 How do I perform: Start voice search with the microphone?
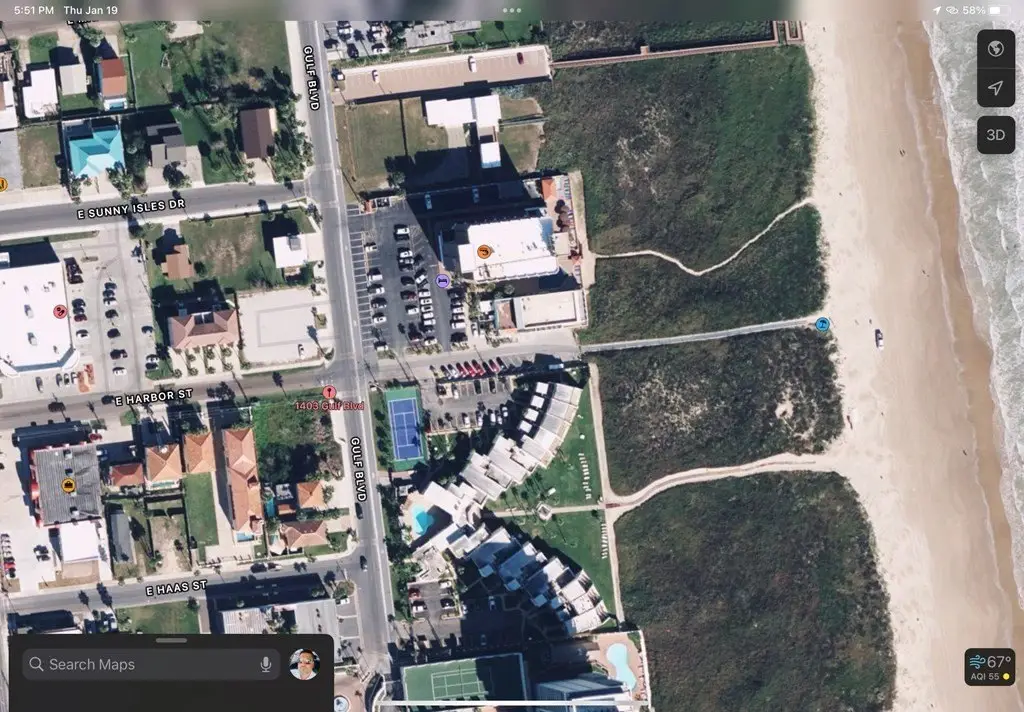coord(266,664)
